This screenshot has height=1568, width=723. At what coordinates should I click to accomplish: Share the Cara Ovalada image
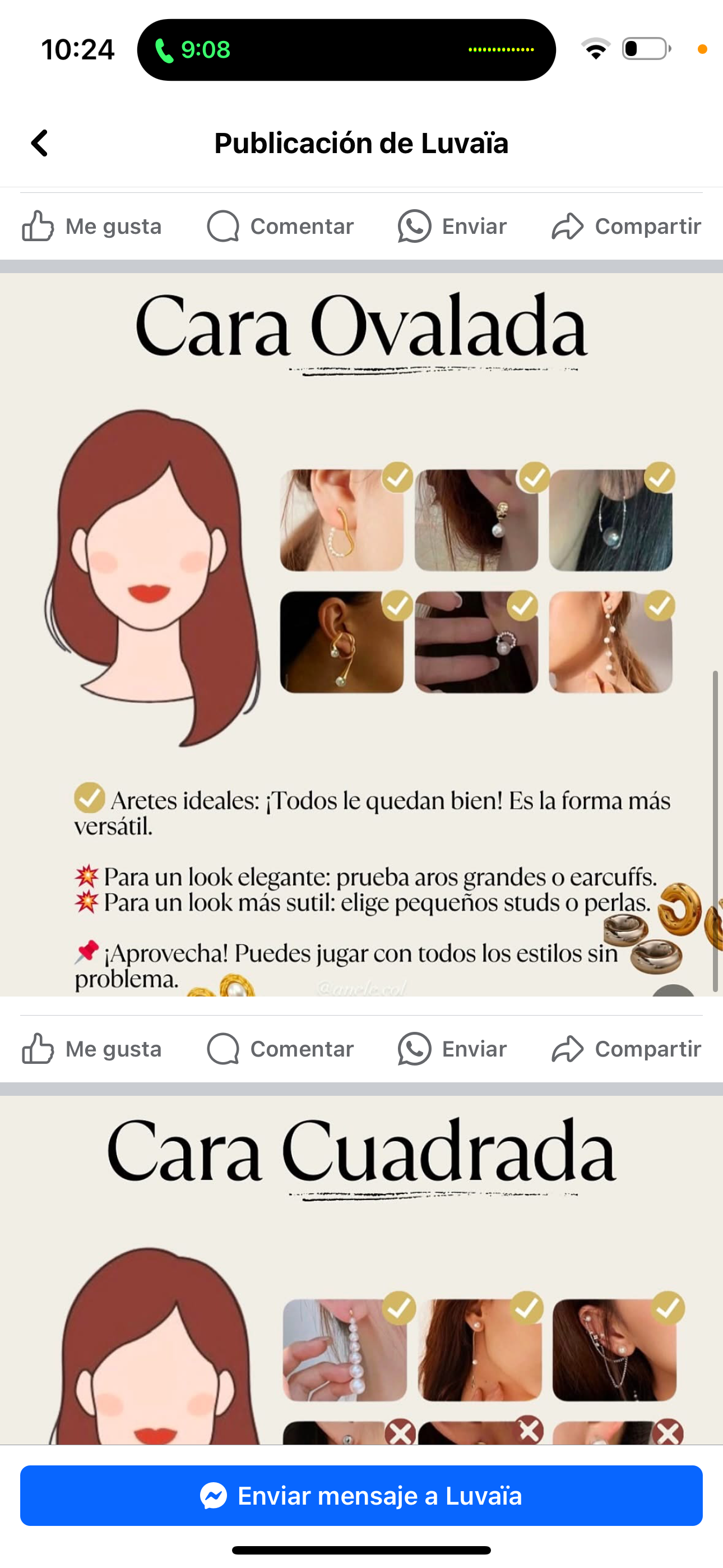tap(626, 1049)
